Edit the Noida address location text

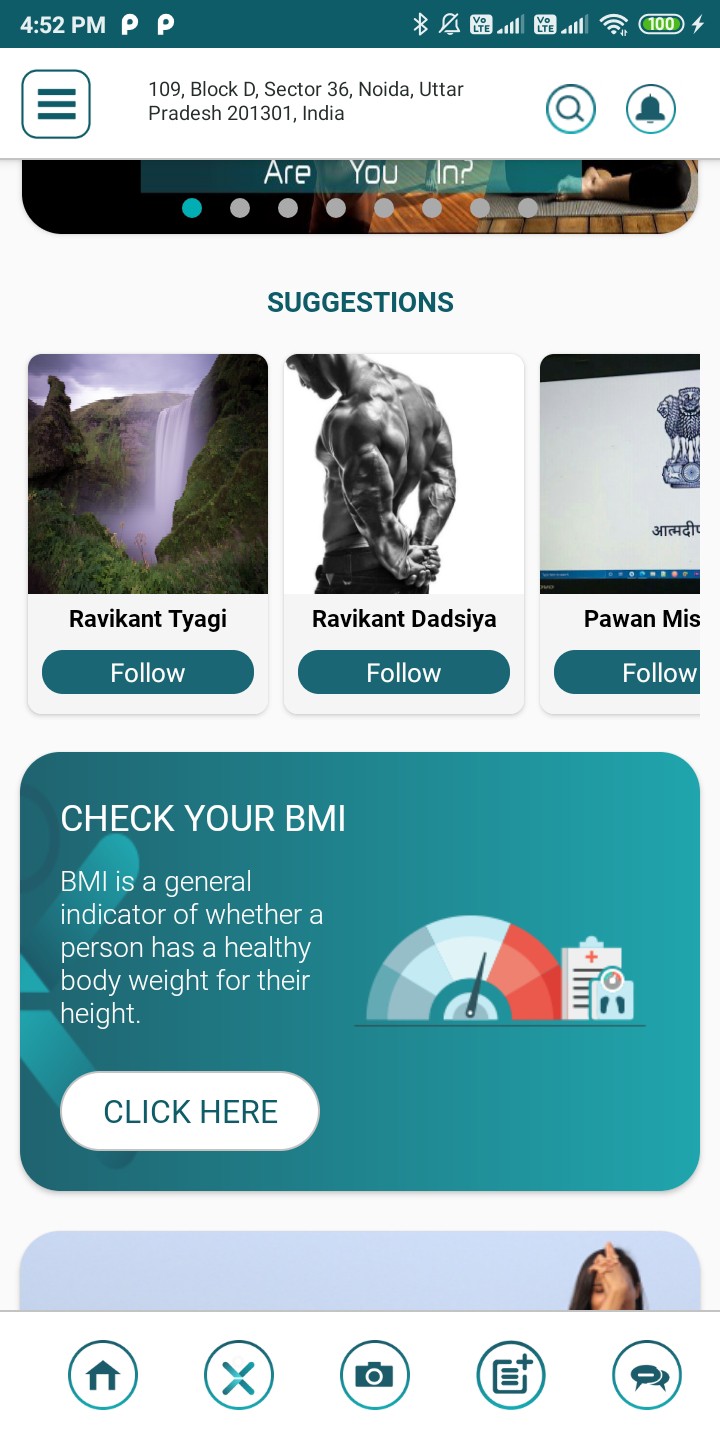coord(306,101)
